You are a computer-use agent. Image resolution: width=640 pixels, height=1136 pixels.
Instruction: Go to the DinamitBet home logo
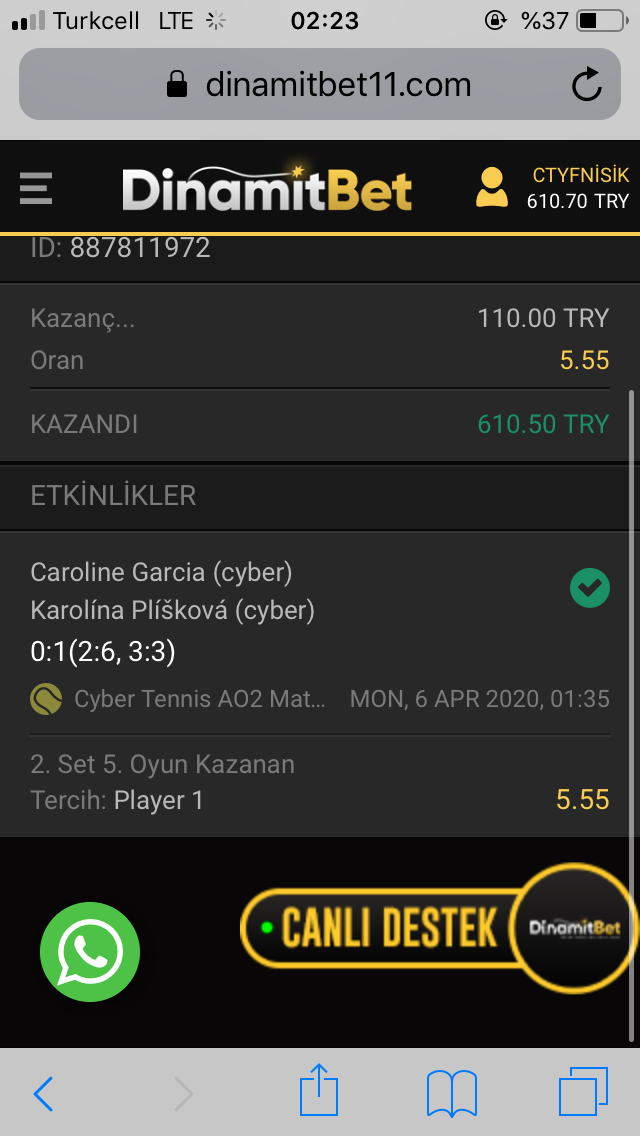coord(267,189)
